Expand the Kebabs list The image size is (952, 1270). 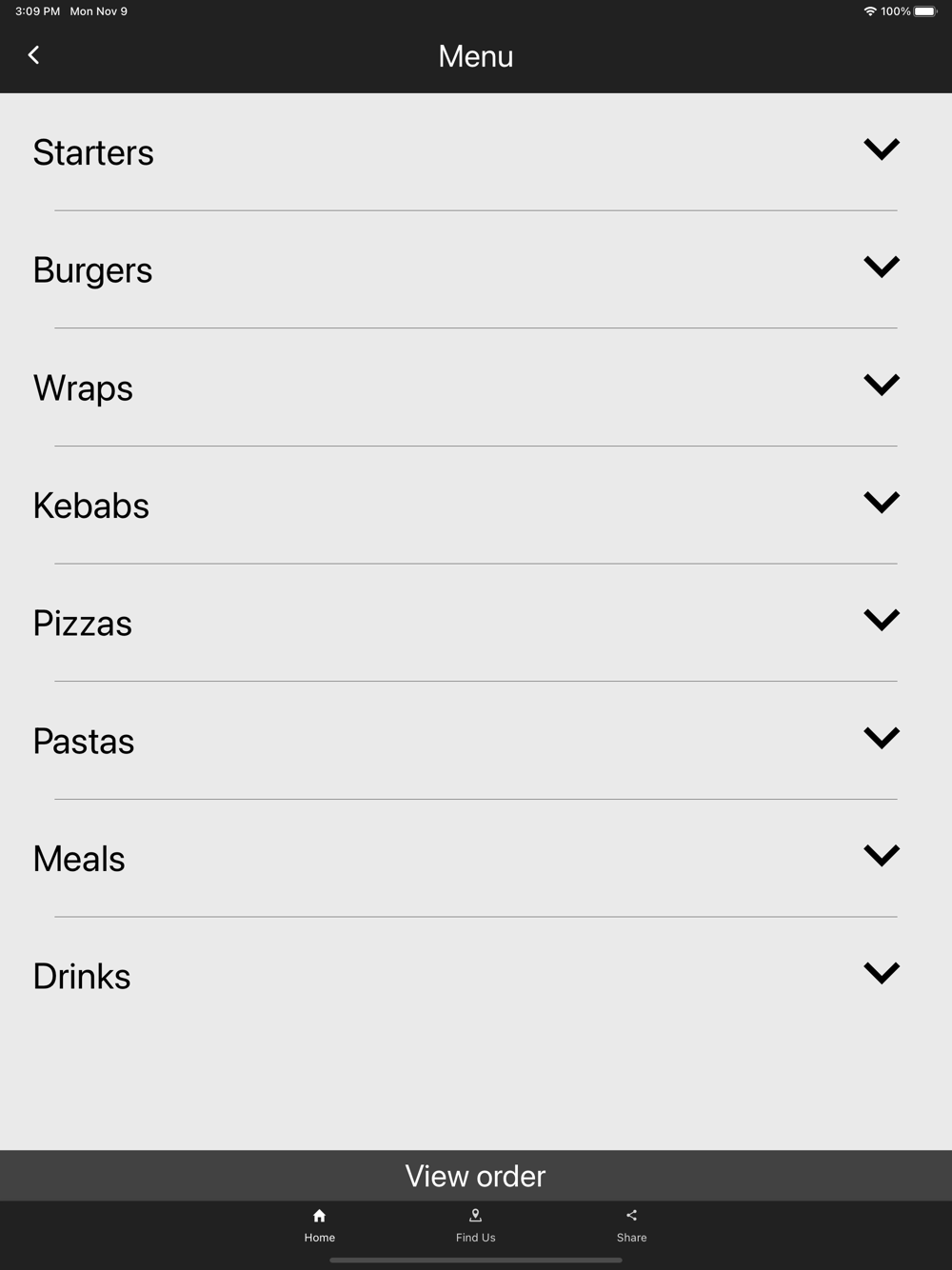(476, 505)
